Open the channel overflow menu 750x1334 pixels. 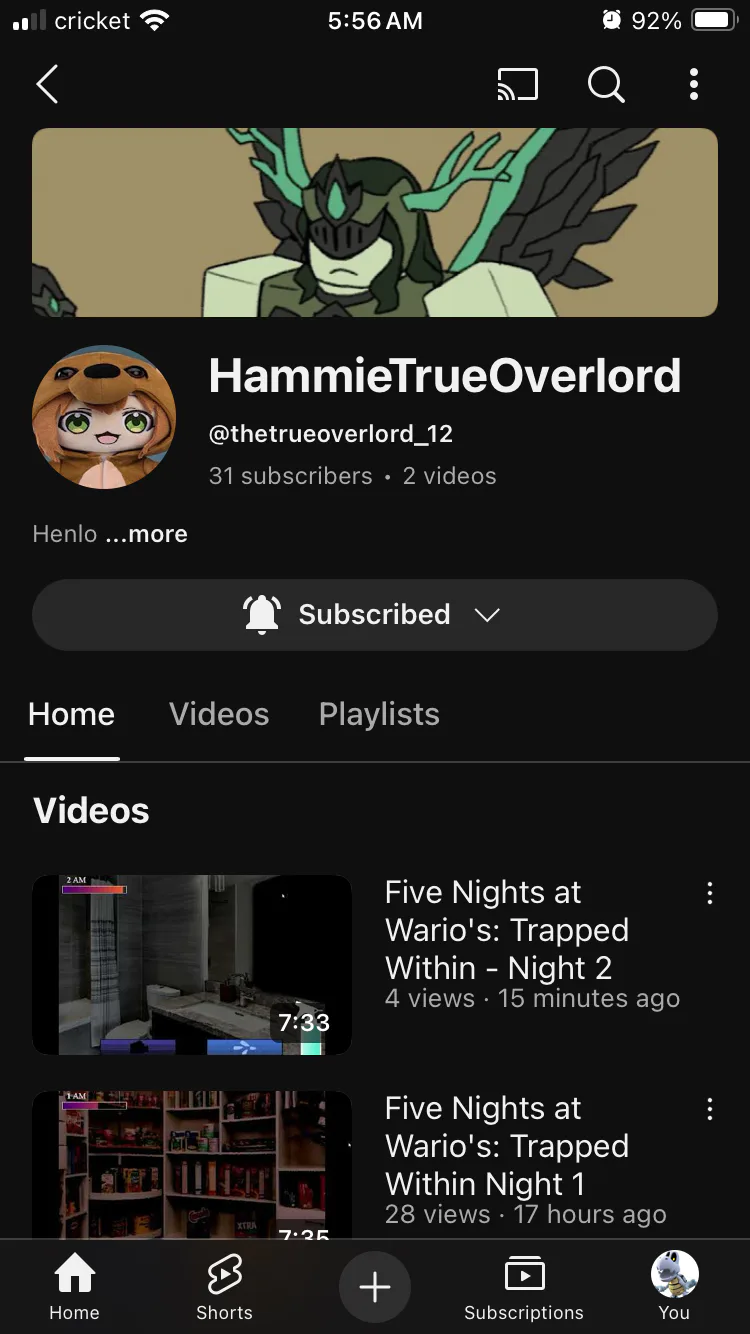(693, 85)
